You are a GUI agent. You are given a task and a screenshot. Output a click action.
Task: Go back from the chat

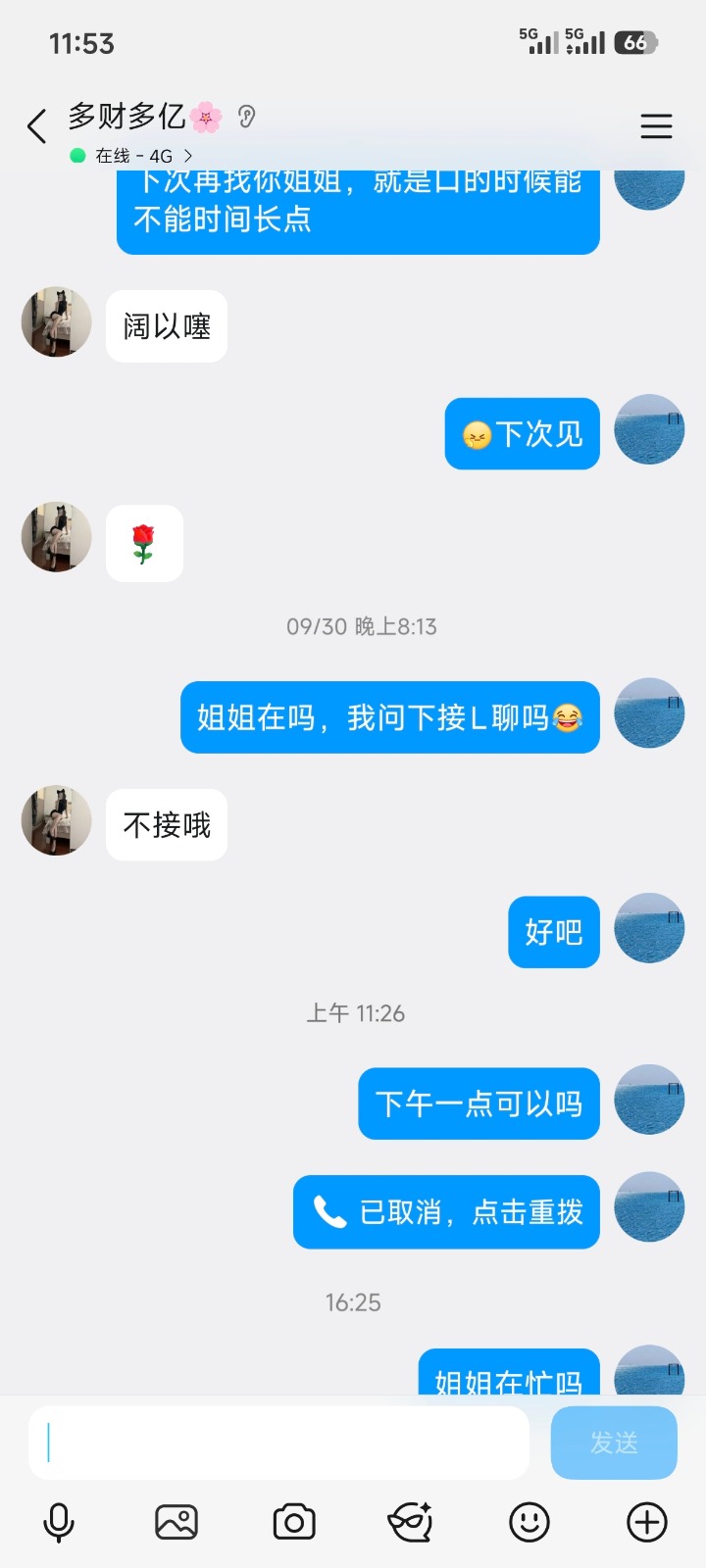point(37,126)
